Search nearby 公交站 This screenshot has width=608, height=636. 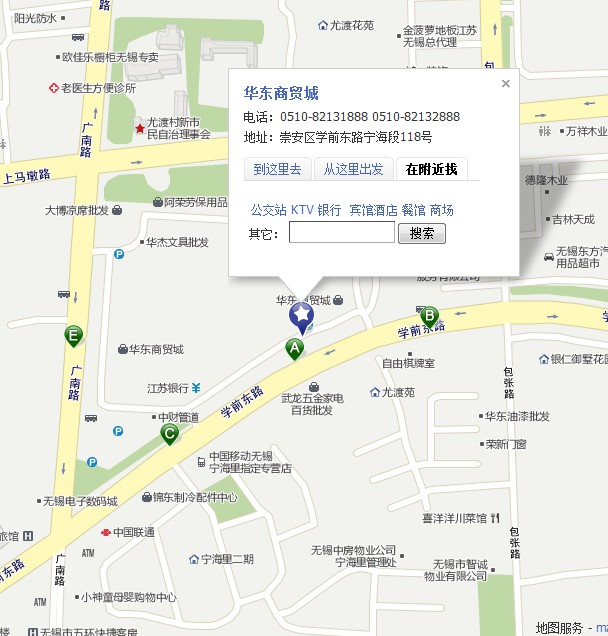[x=268, y=210]
